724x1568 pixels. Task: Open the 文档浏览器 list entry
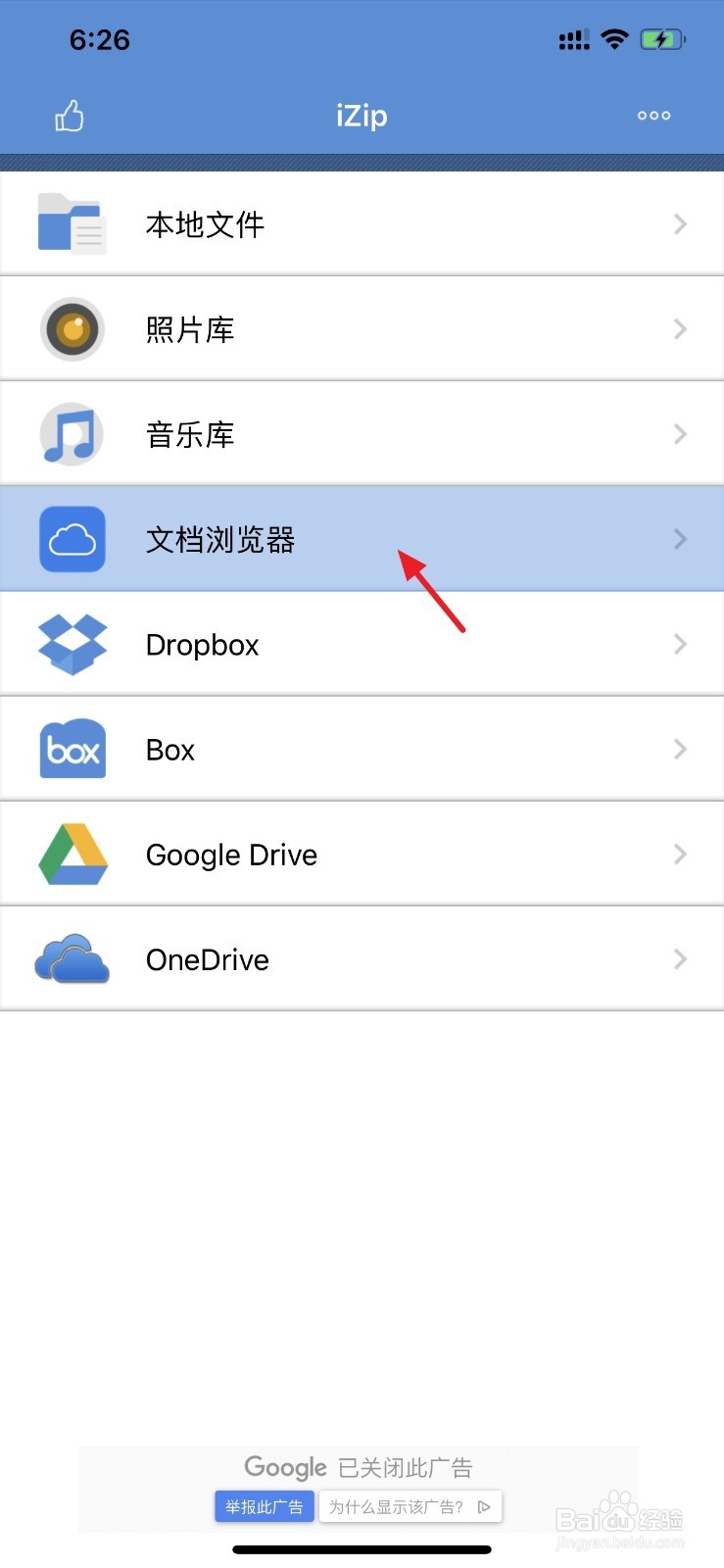[x=362, y=538]
